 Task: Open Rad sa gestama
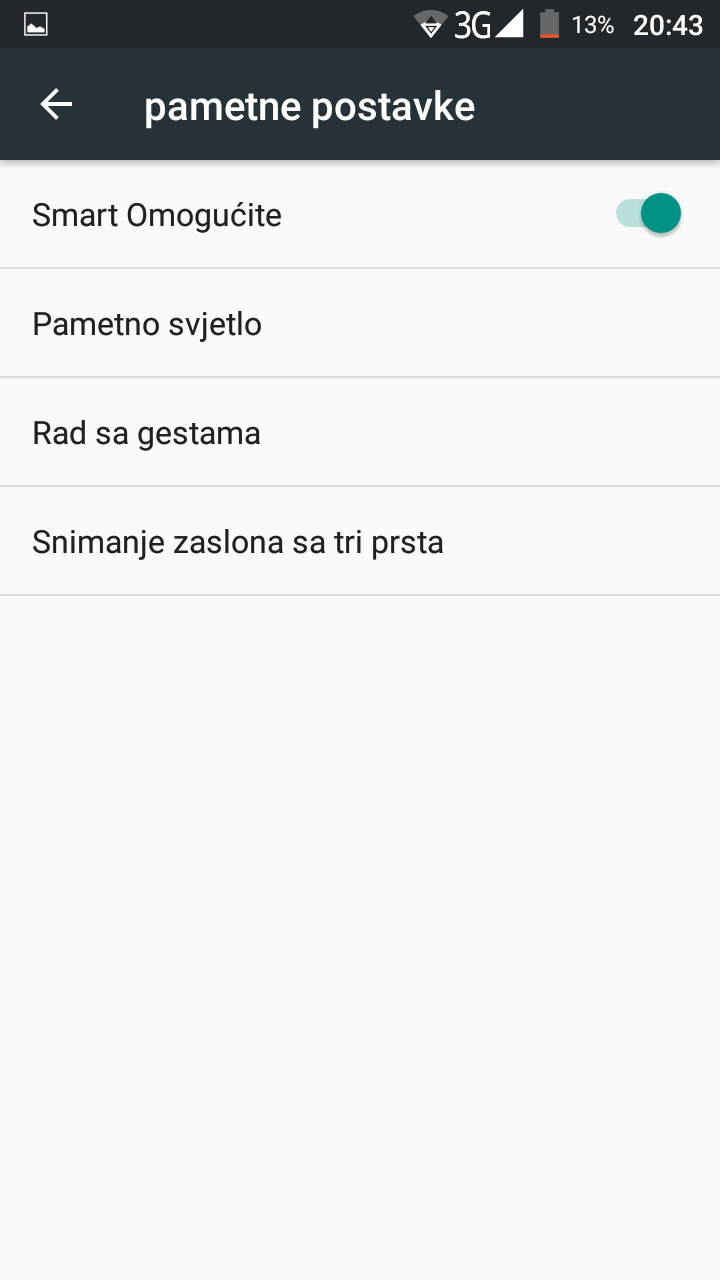(x=360, y=433)
